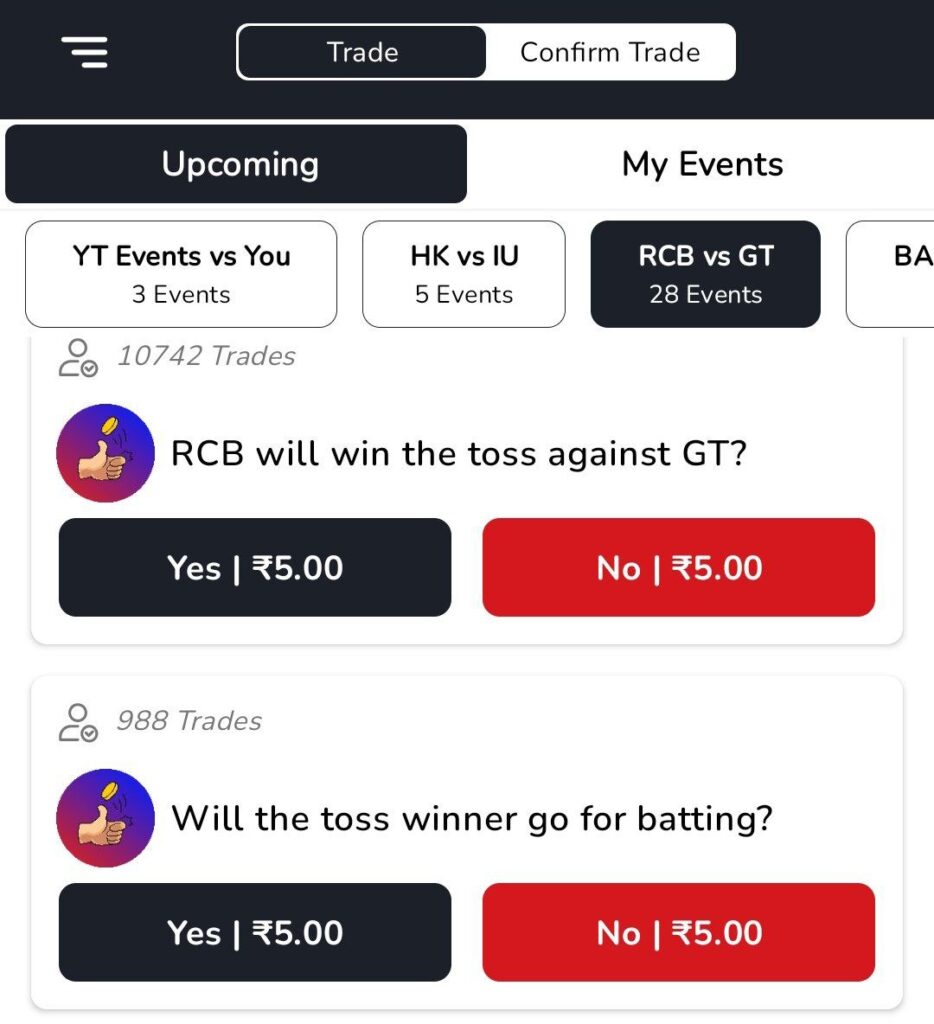Tap Yes for RCB winning the toss
This screenshot has height=1024, width=934.
(255, 567)
